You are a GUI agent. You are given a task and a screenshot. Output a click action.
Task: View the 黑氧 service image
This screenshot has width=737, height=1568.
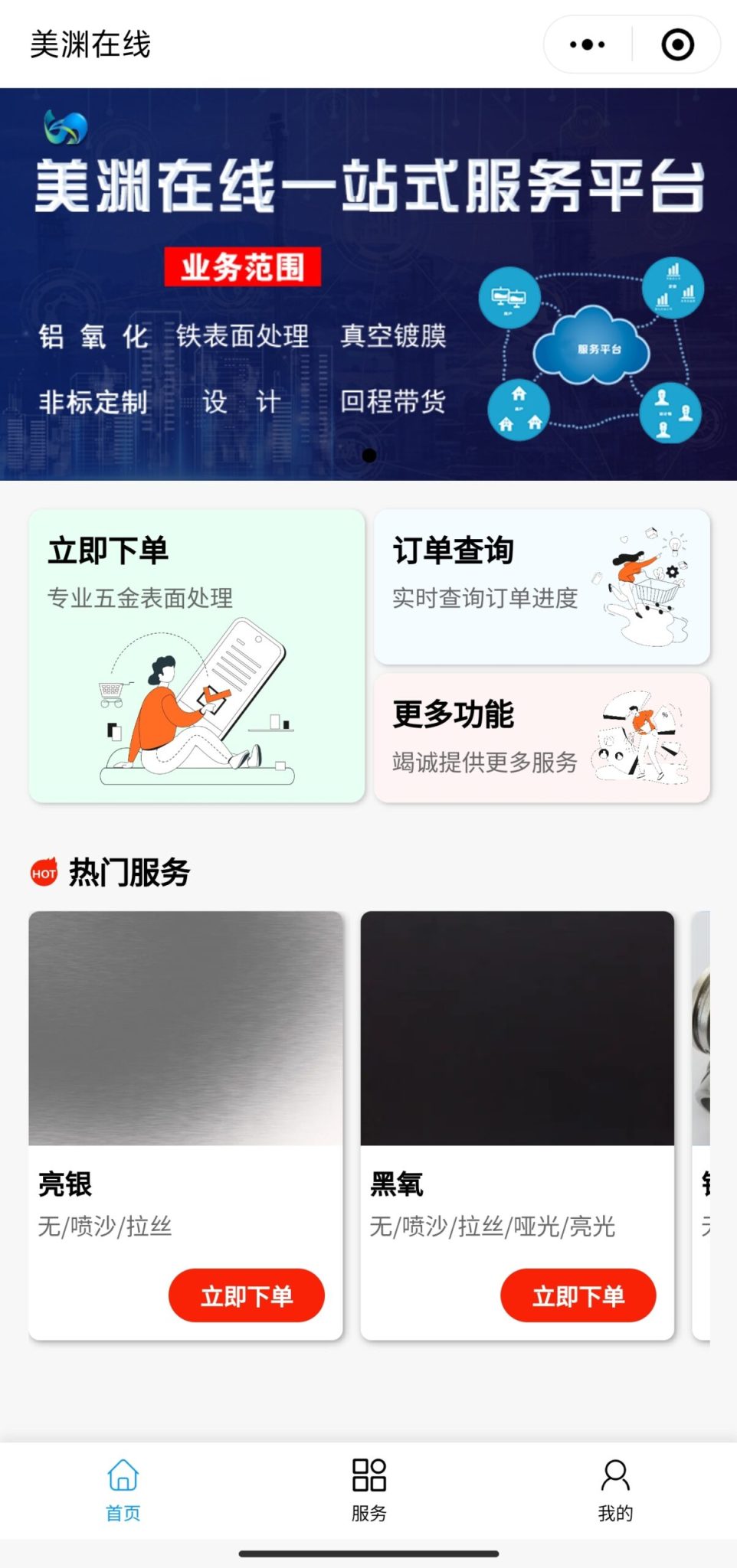point(518,1028)
